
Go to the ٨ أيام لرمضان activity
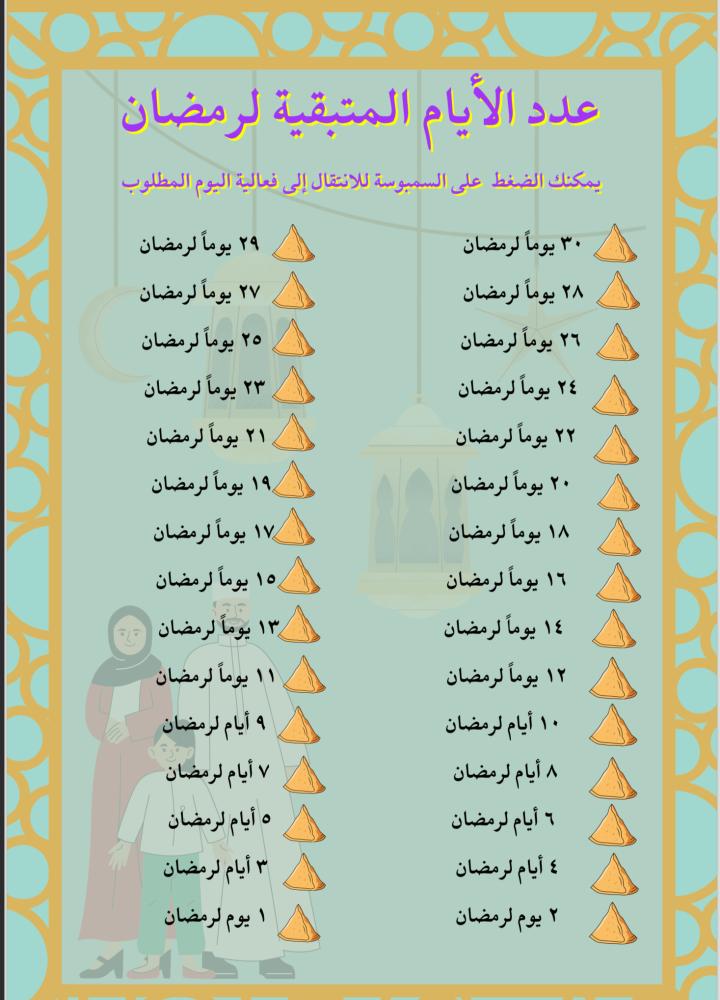tap(613, 774)
